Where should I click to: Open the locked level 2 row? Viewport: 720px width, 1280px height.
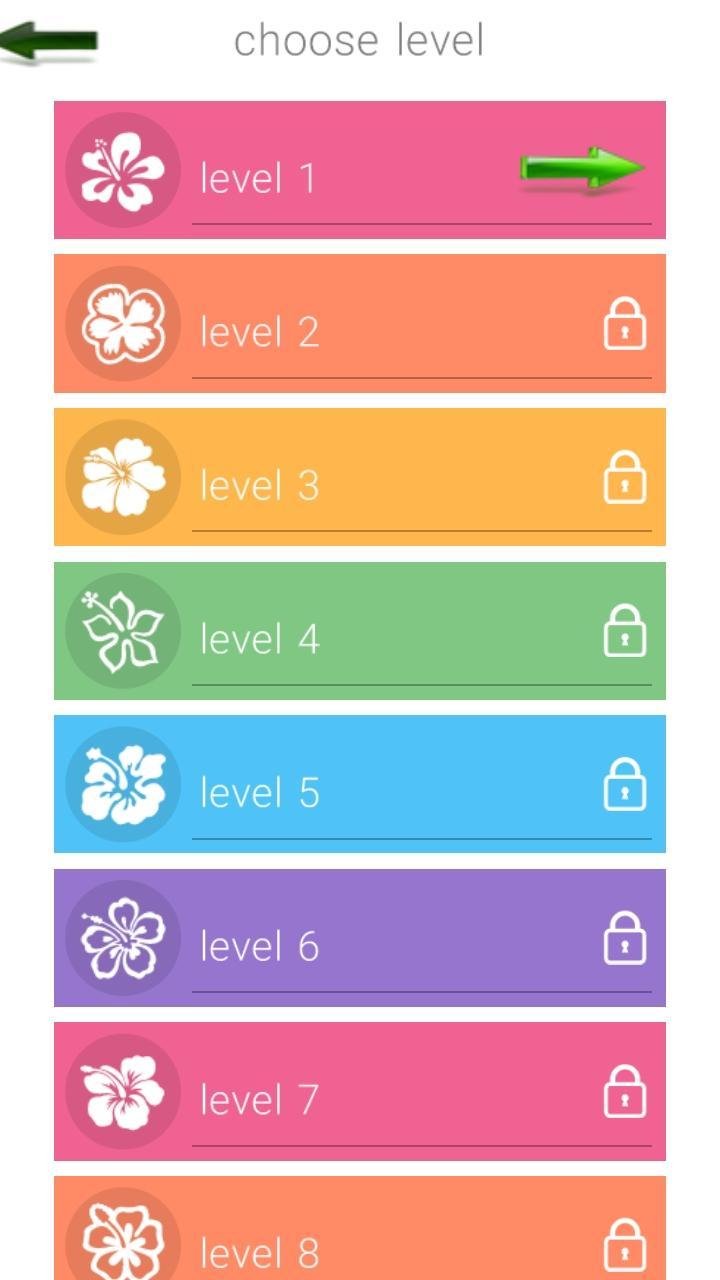(360, 324)
